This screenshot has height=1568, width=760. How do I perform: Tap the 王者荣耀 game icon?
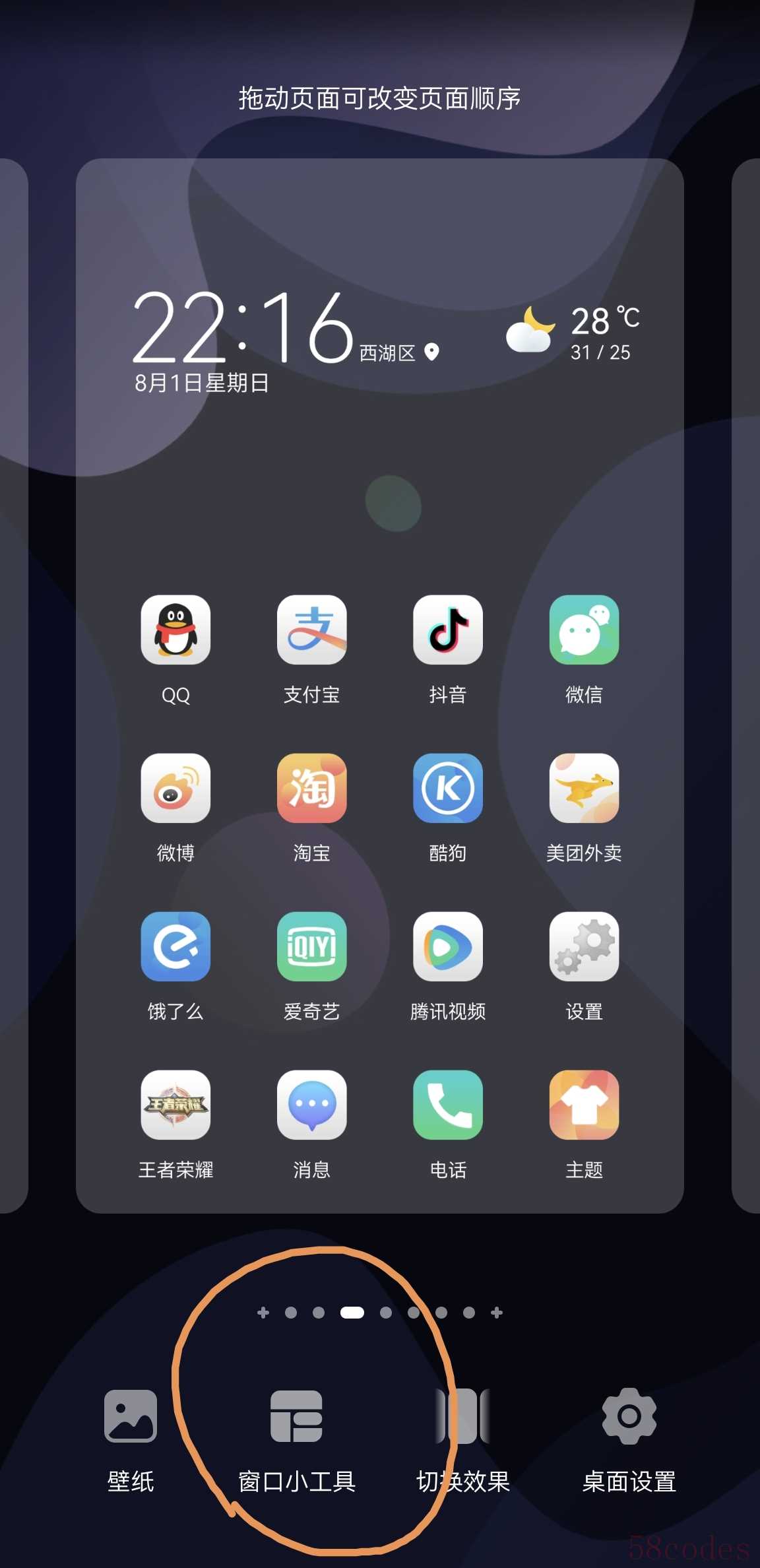coord(175,1105)
